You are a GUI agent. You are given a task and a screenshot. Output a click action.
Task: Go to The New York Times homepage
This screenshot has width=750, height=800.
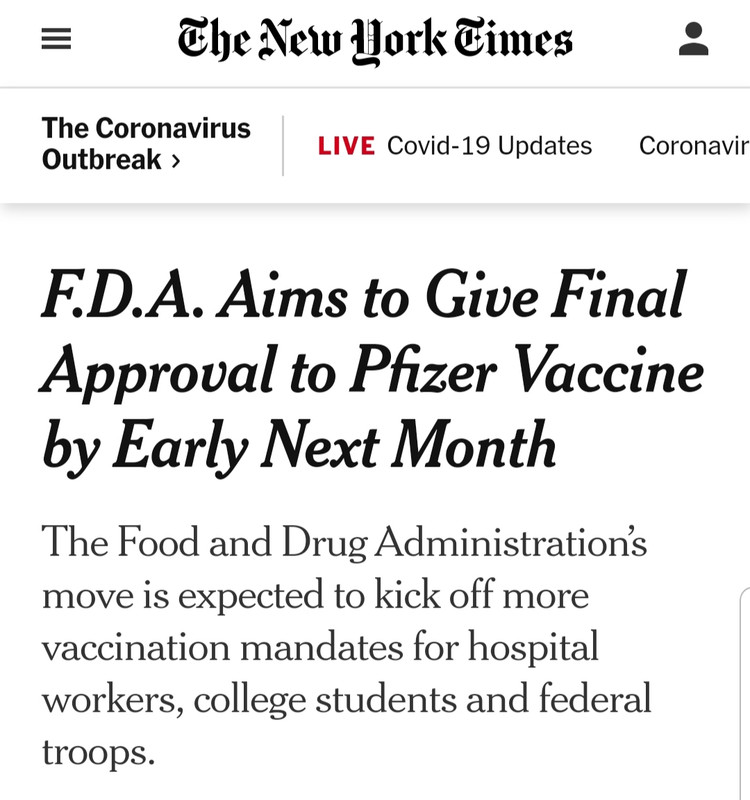click(375, 40)
